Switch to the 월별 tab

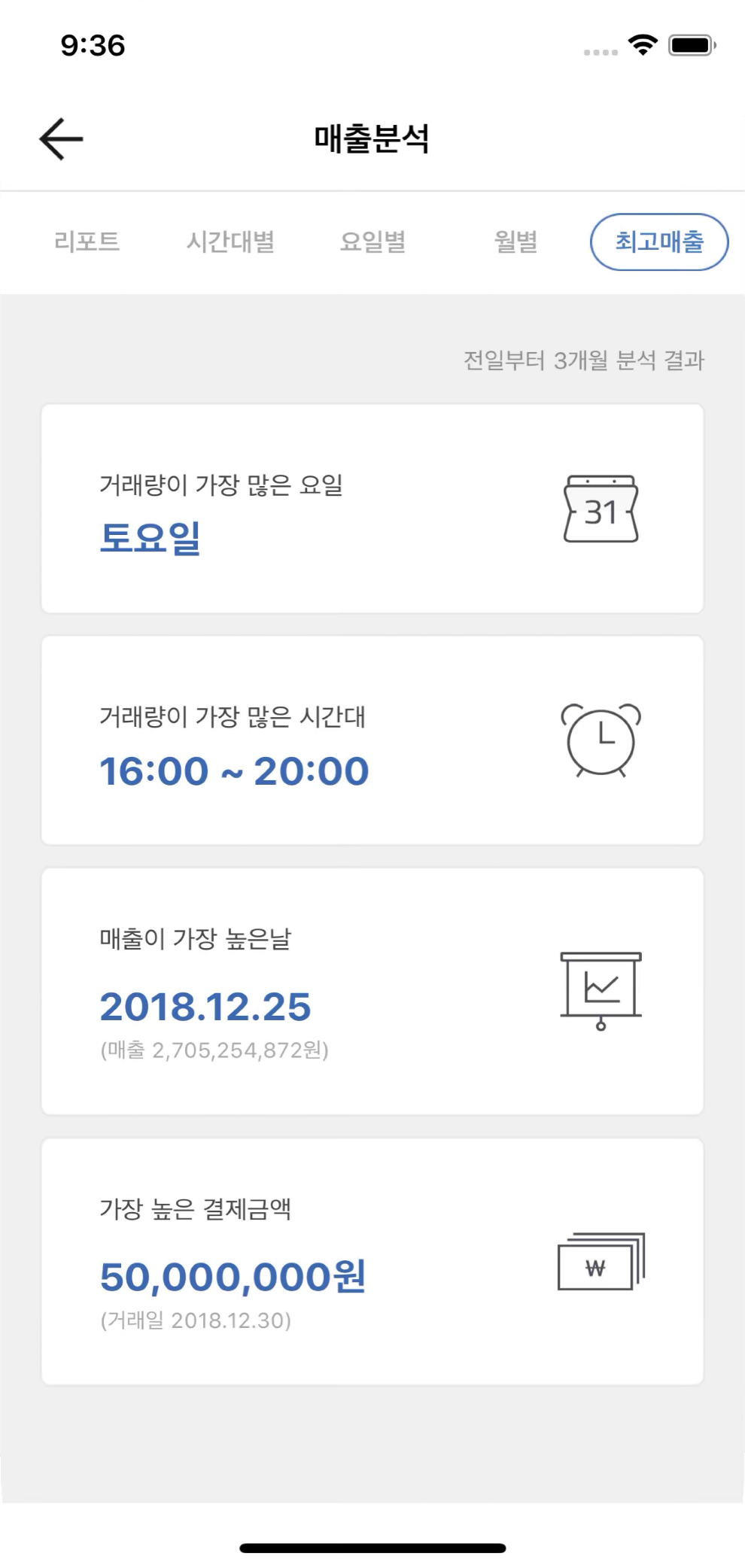515,242
